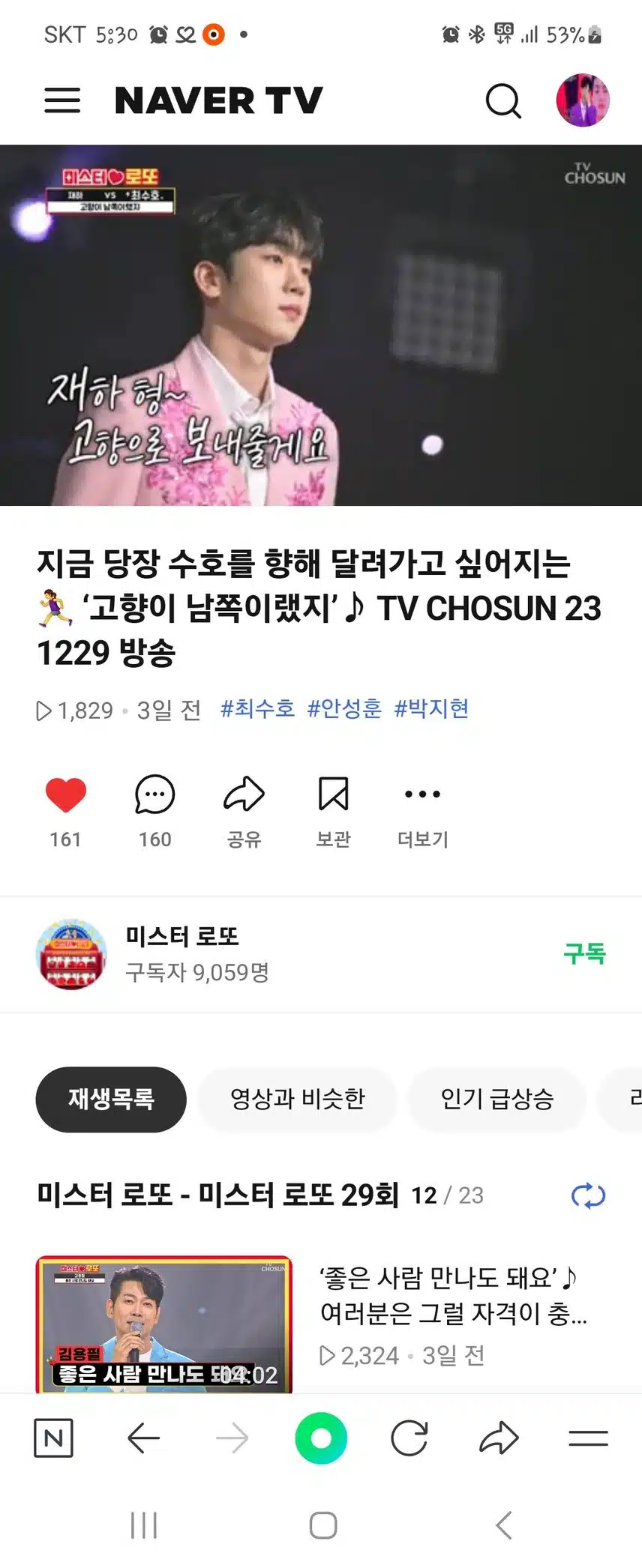Select the 재생목록 chip
The image size is (642, 1568).
pos(111,1099)
